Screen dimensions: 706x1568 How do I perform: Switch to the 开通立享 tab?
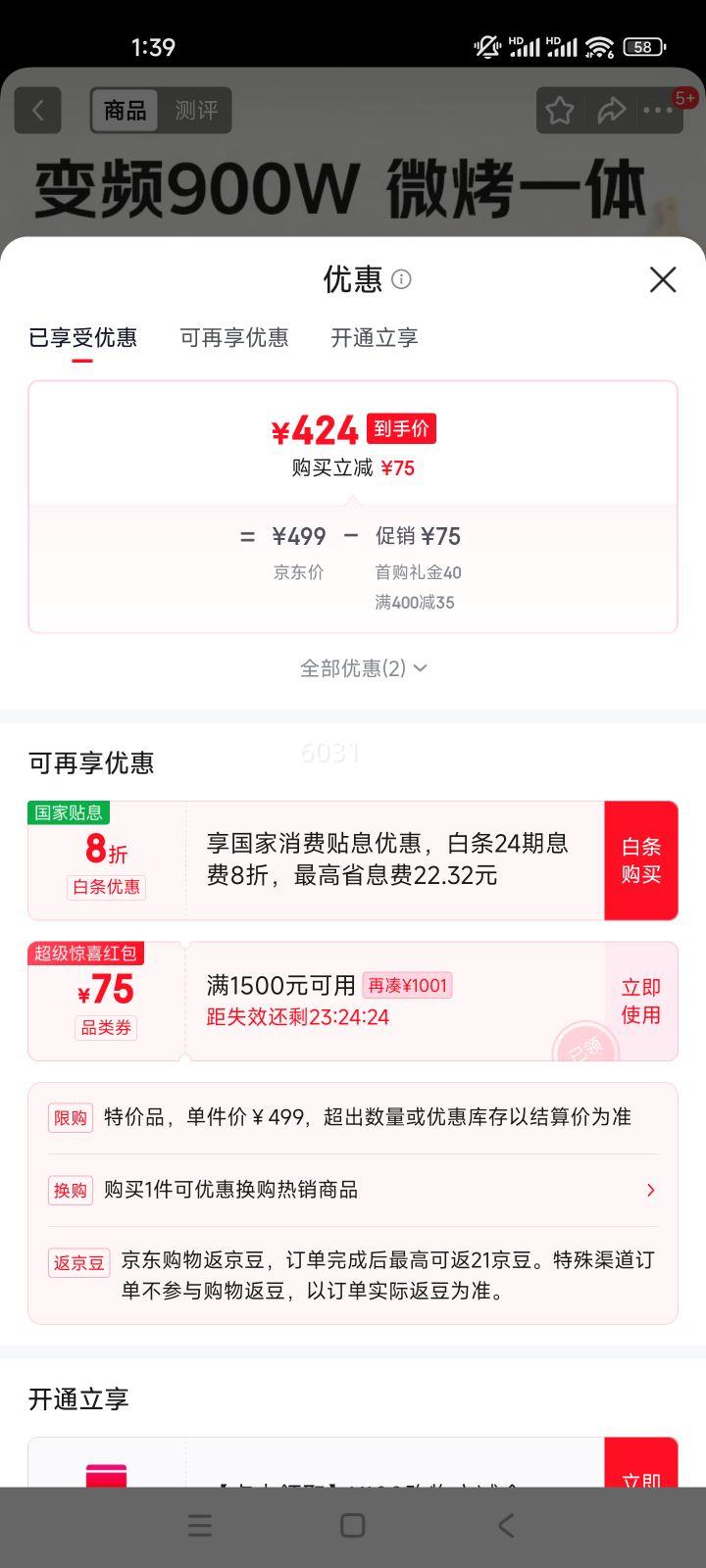click(x=374, y=337)
